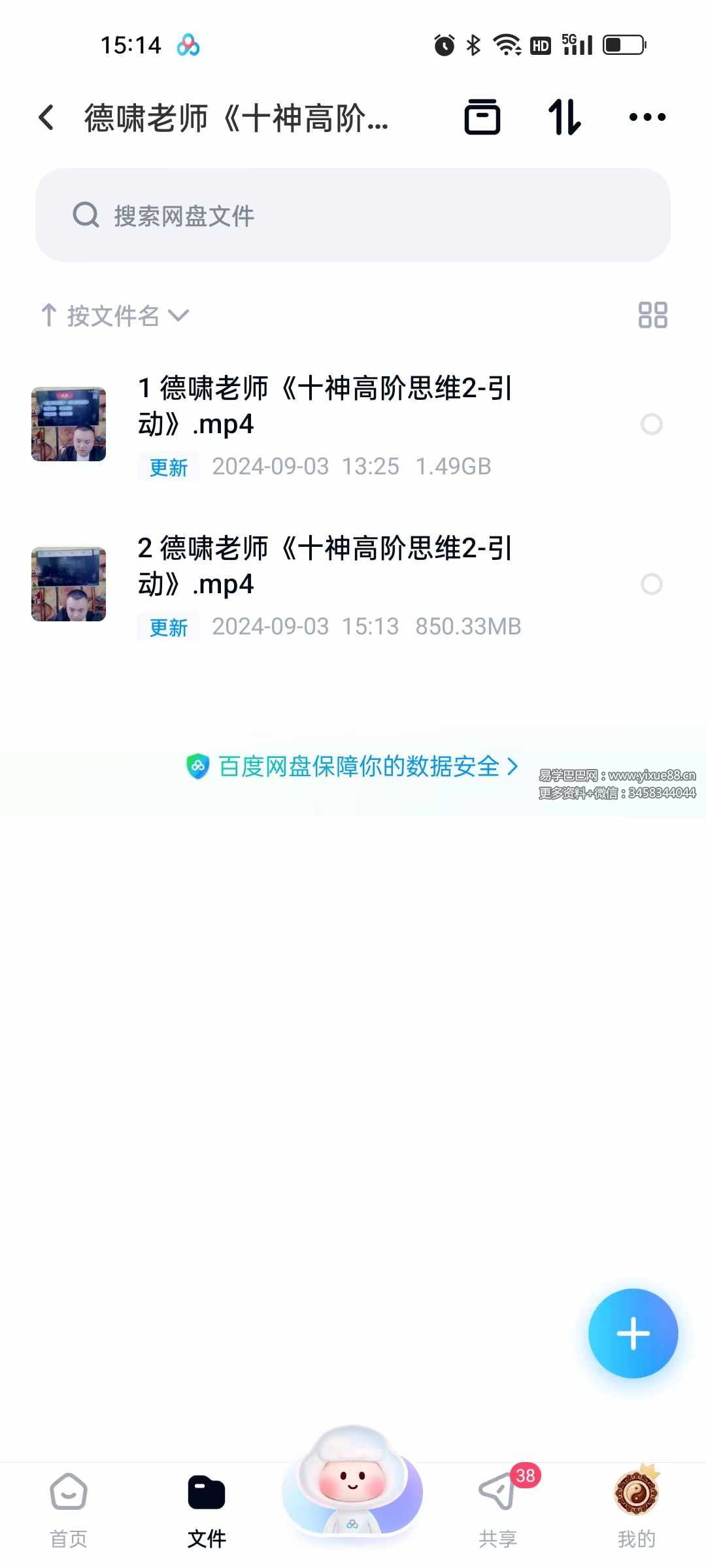Tap the back arrow to leave folder
The width and height of the screenshot is (706, 1568).
[x=46, y=116]
